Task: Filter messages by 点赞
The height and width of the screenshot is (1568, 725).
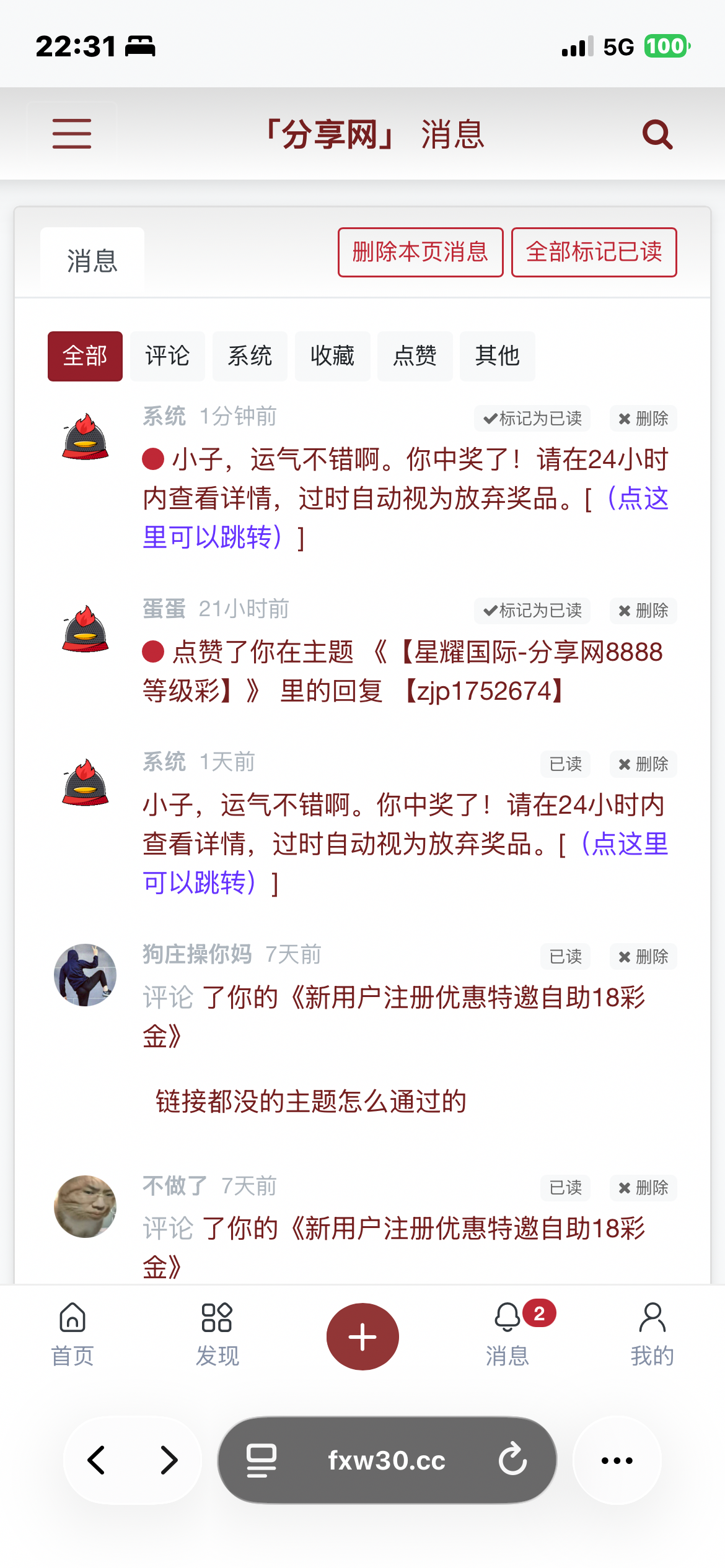Action: click(x=415, y=356)
